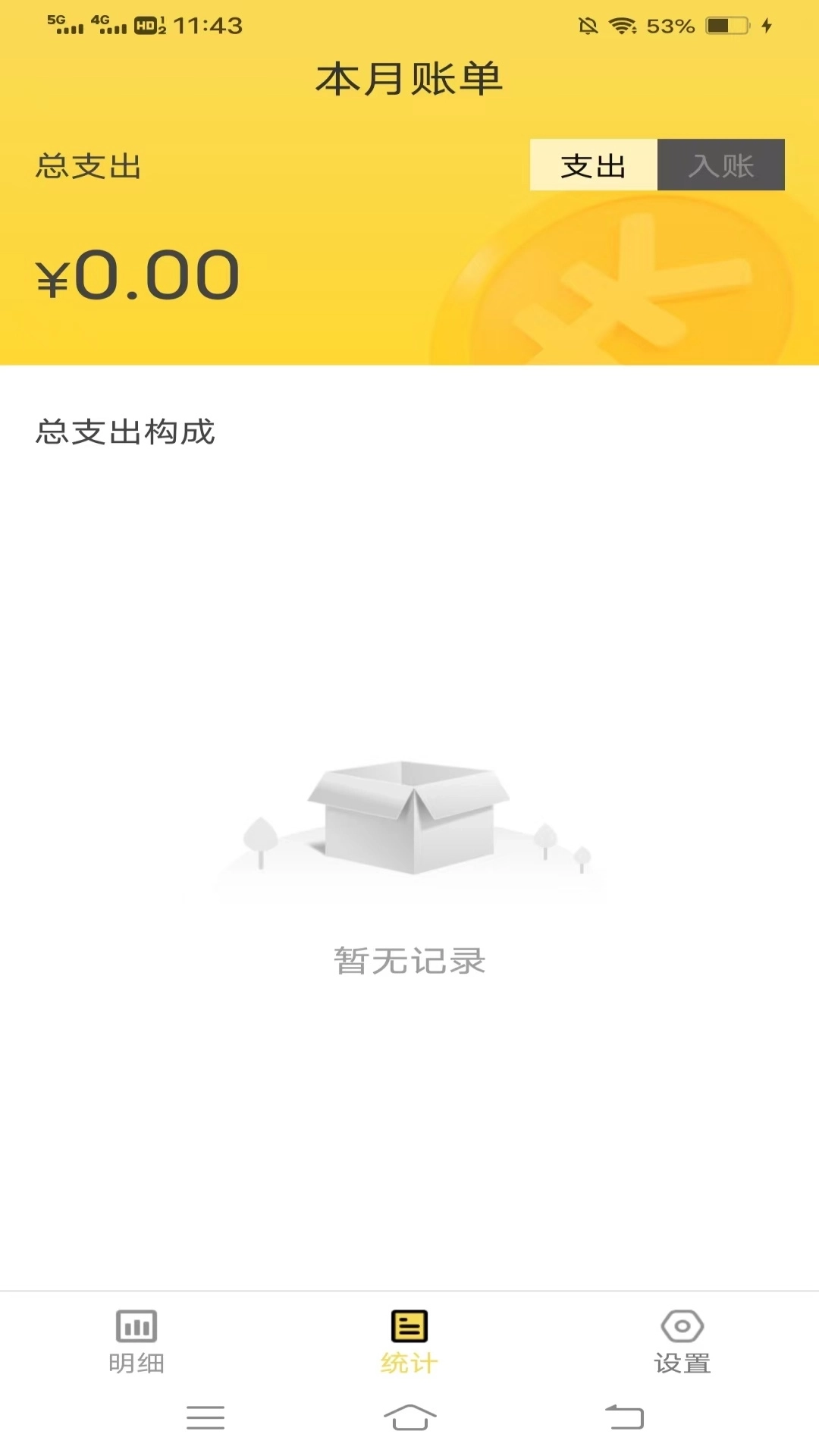Tap the Wi-Fi icon in status bar
The height and width of the screenshot is (1456, 819).
tap(620, 24)
